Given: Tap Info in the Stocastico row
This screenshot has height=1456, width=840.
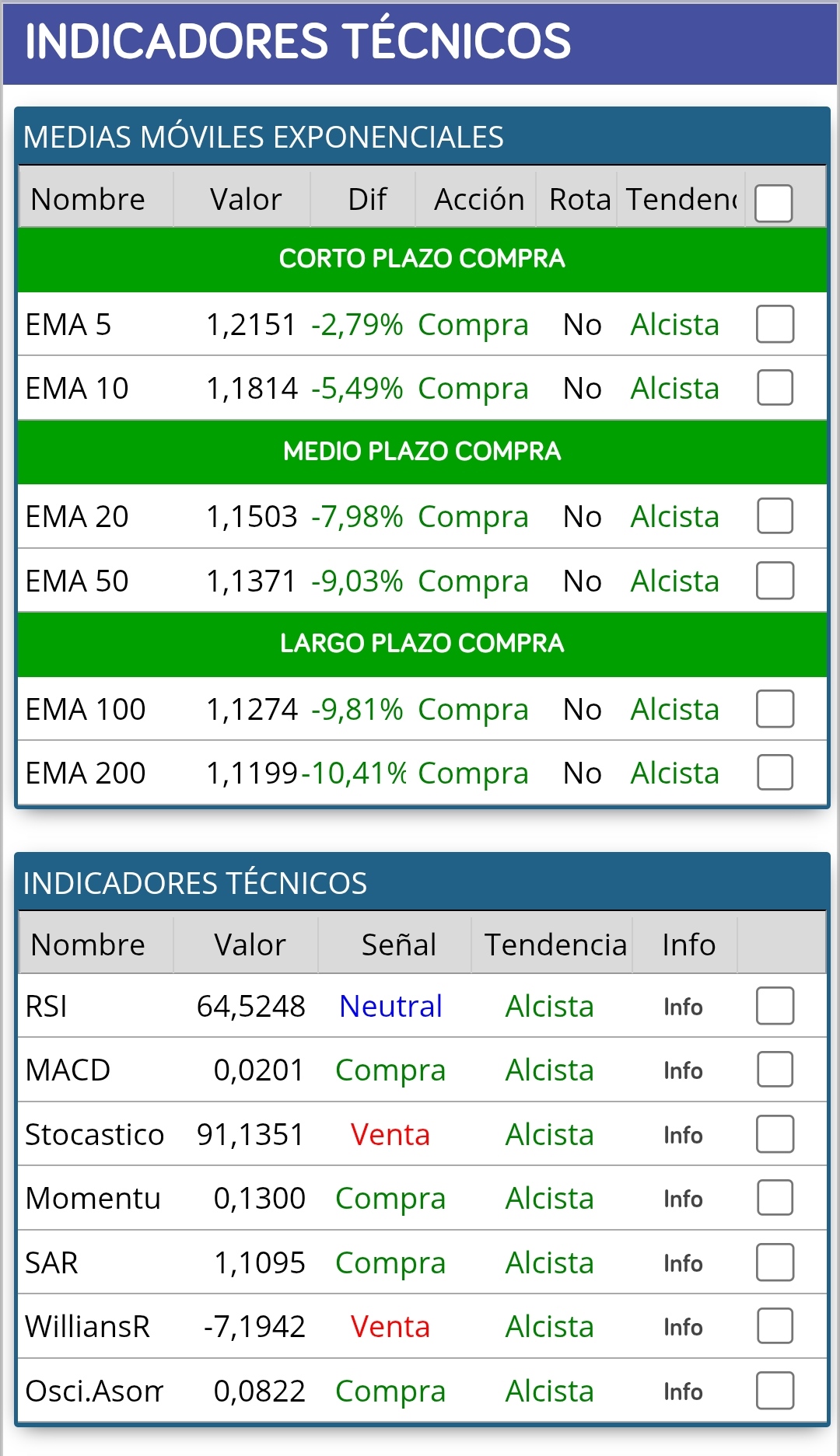Looking at the screenshot, I should pos(683,1135).
